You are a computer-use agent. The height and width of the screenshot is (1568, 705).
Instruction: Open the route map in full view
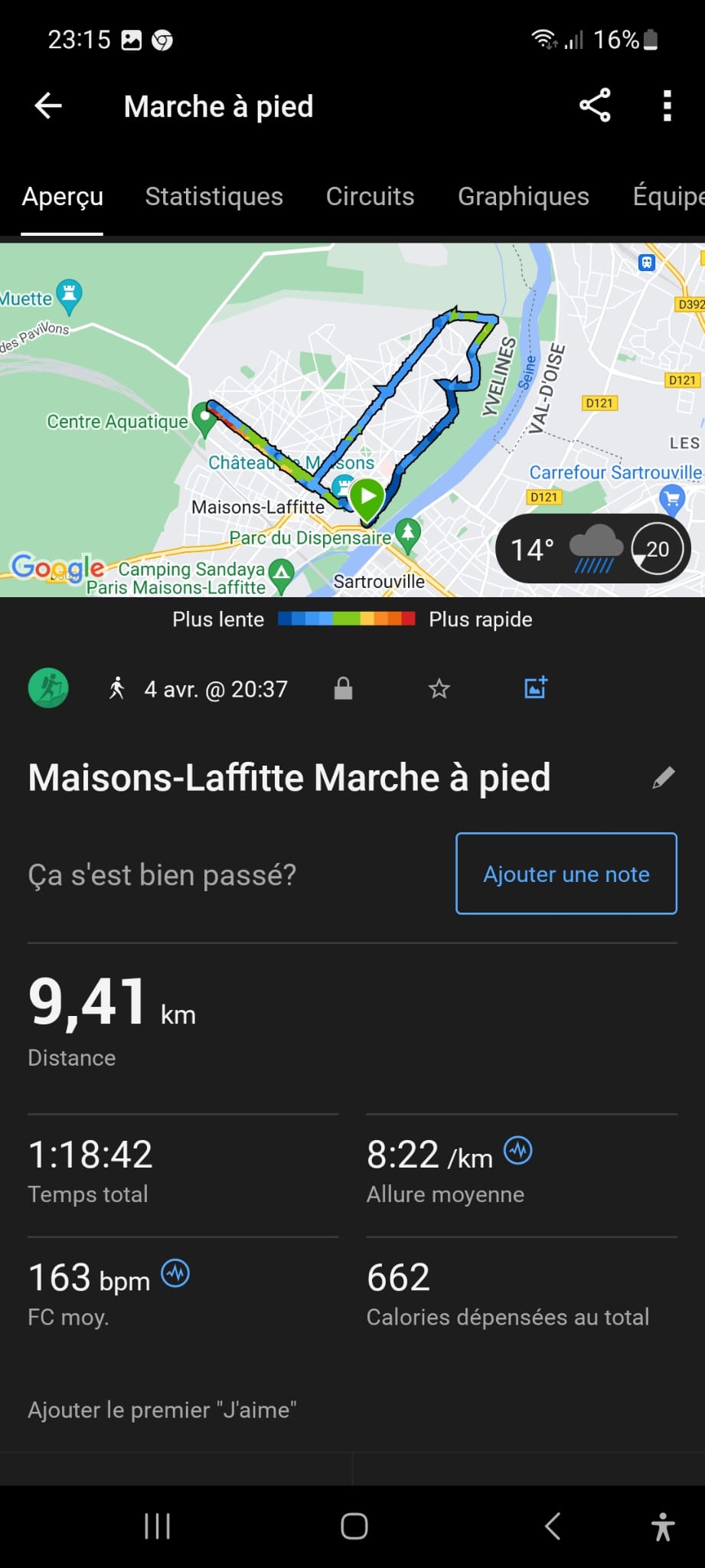pos(352,420)
